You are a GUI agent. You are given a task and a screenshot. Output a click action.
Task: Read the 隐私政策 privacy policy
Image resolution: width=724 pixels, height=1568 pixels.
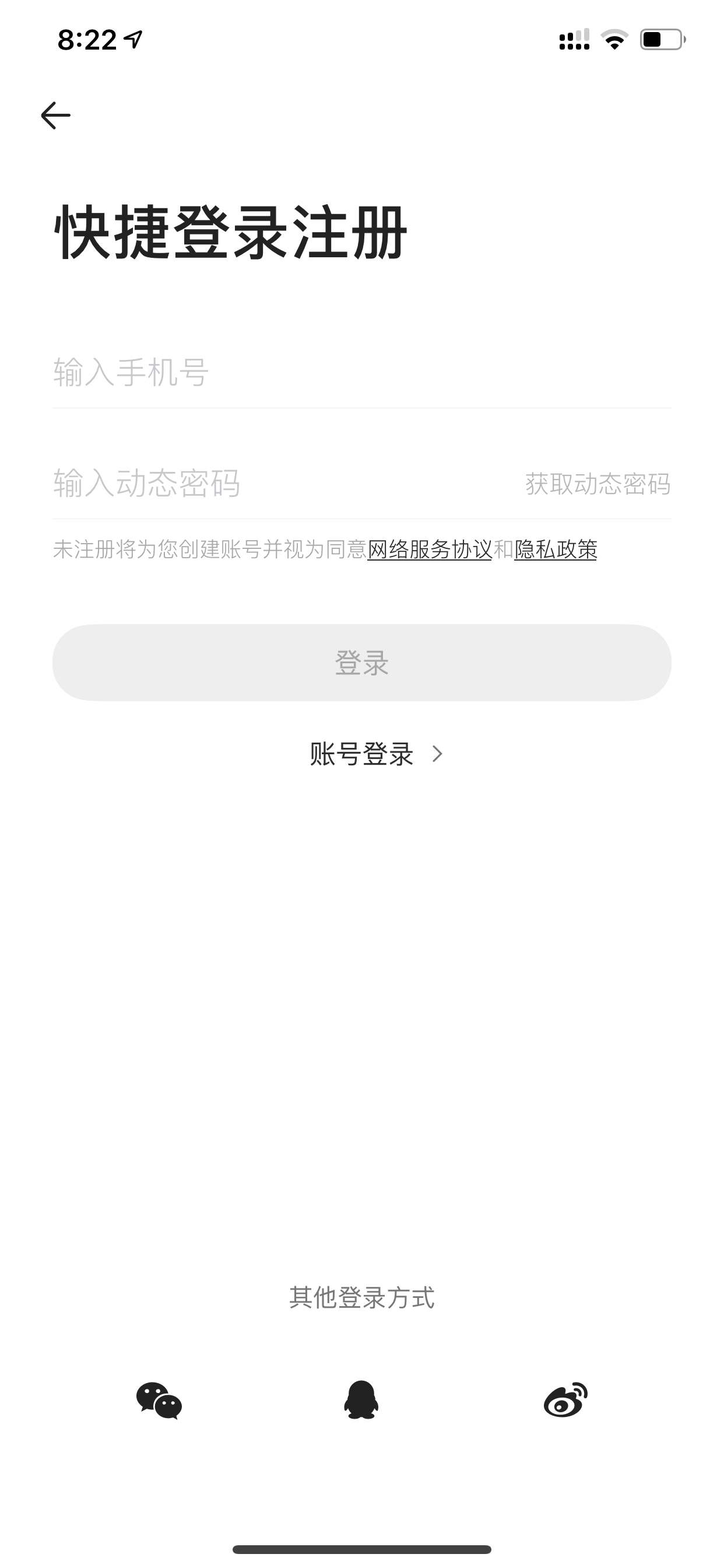click(x=556, y=549)
